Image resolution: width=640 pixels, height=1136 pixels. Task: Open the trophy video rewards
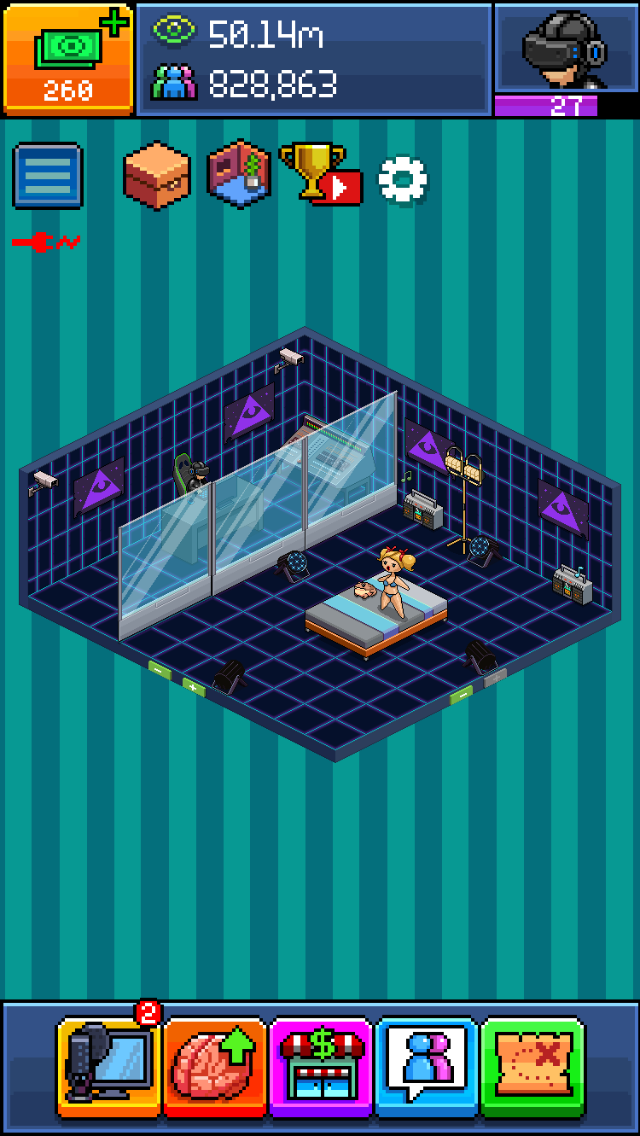point(320,174)
